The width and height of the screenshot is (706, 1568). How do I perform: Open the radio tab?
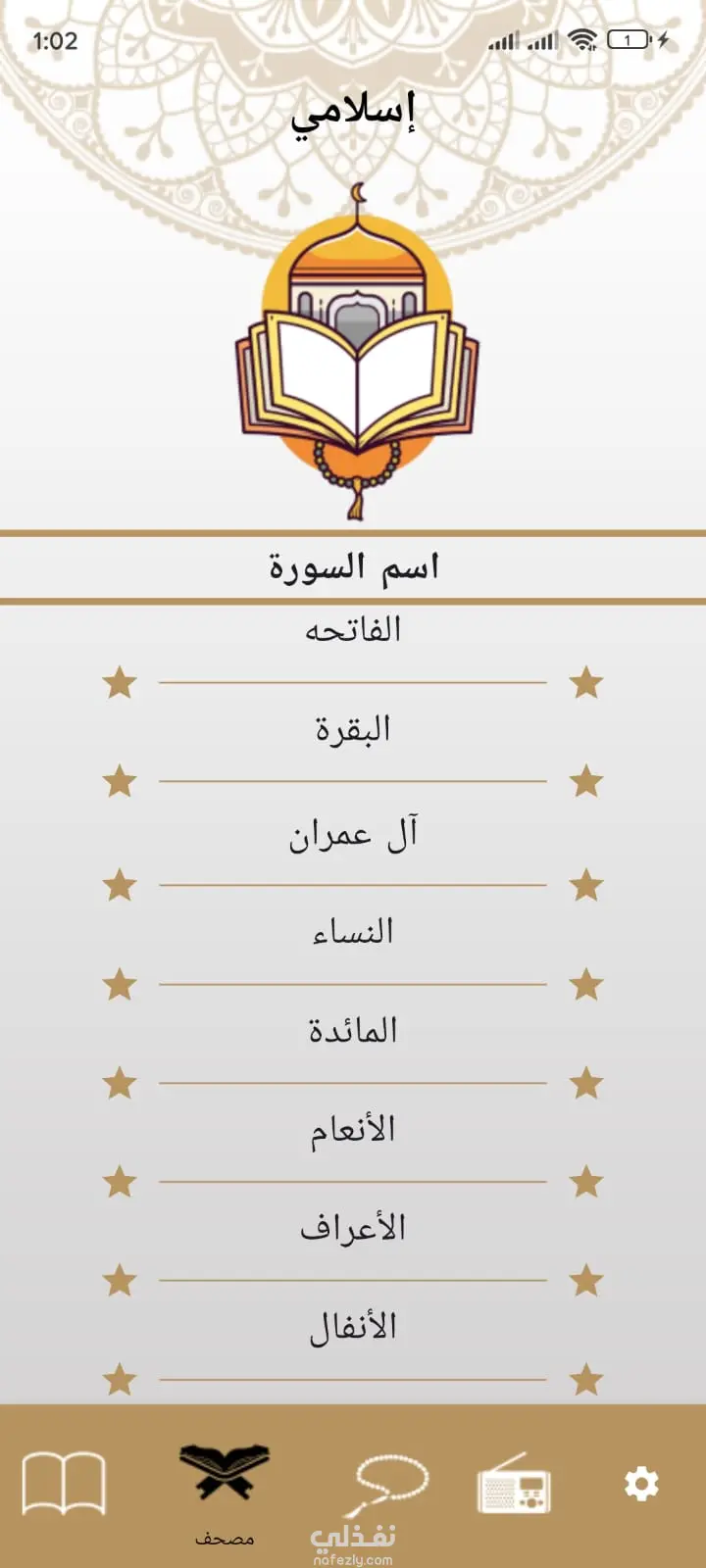514,1484
